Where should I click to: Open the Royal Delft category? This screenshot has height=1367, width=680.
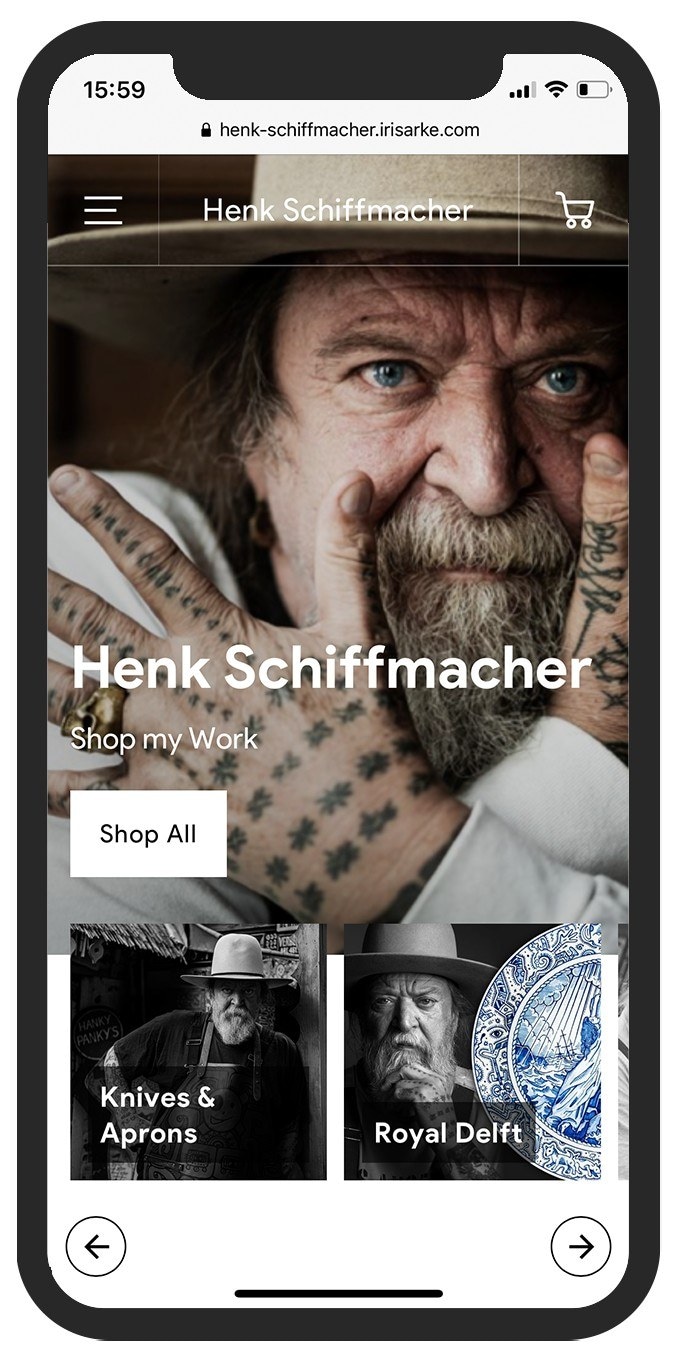click(x=472, y=1051)
